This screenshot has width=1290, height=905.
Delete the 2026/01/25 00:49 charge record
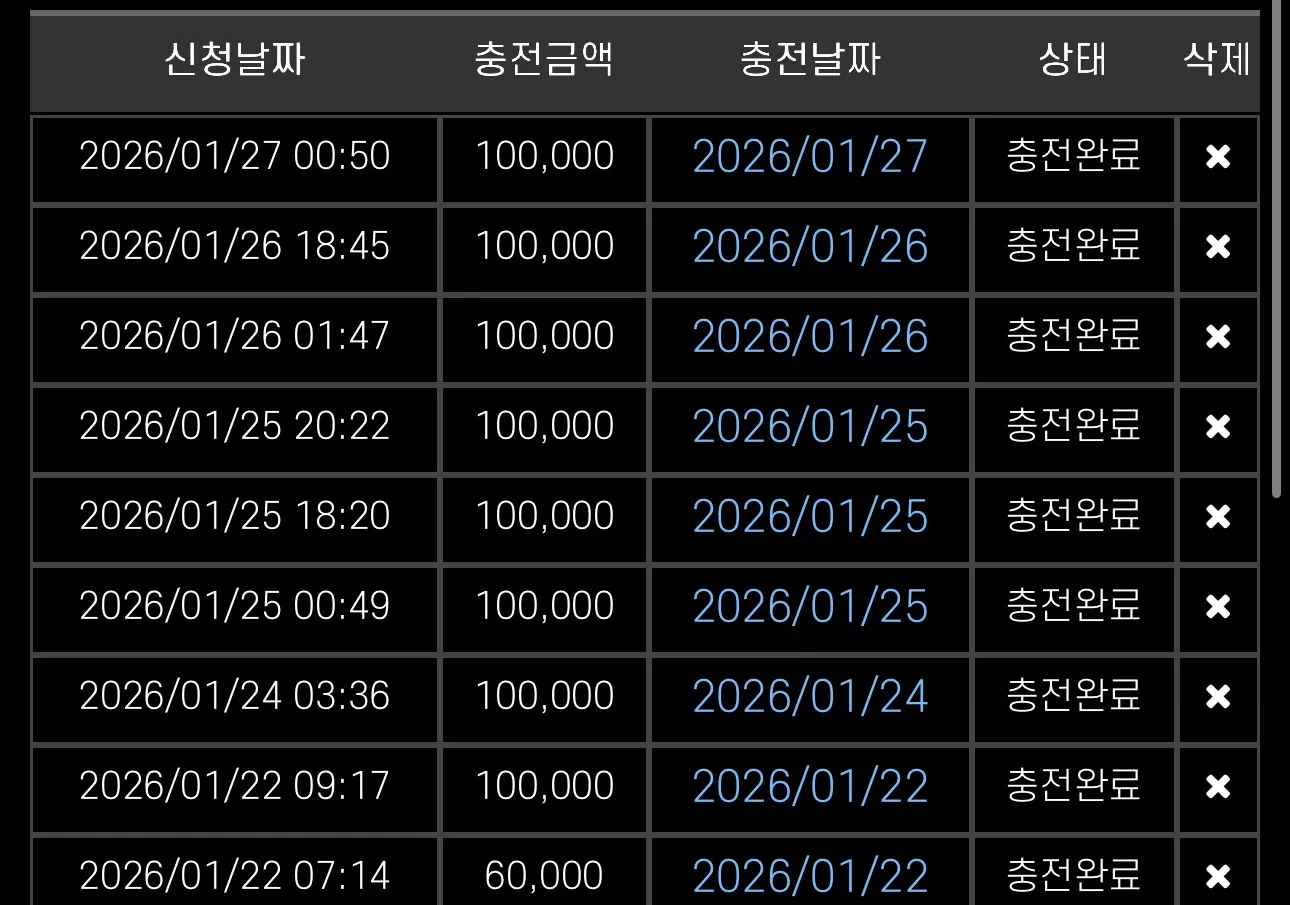1218,607
